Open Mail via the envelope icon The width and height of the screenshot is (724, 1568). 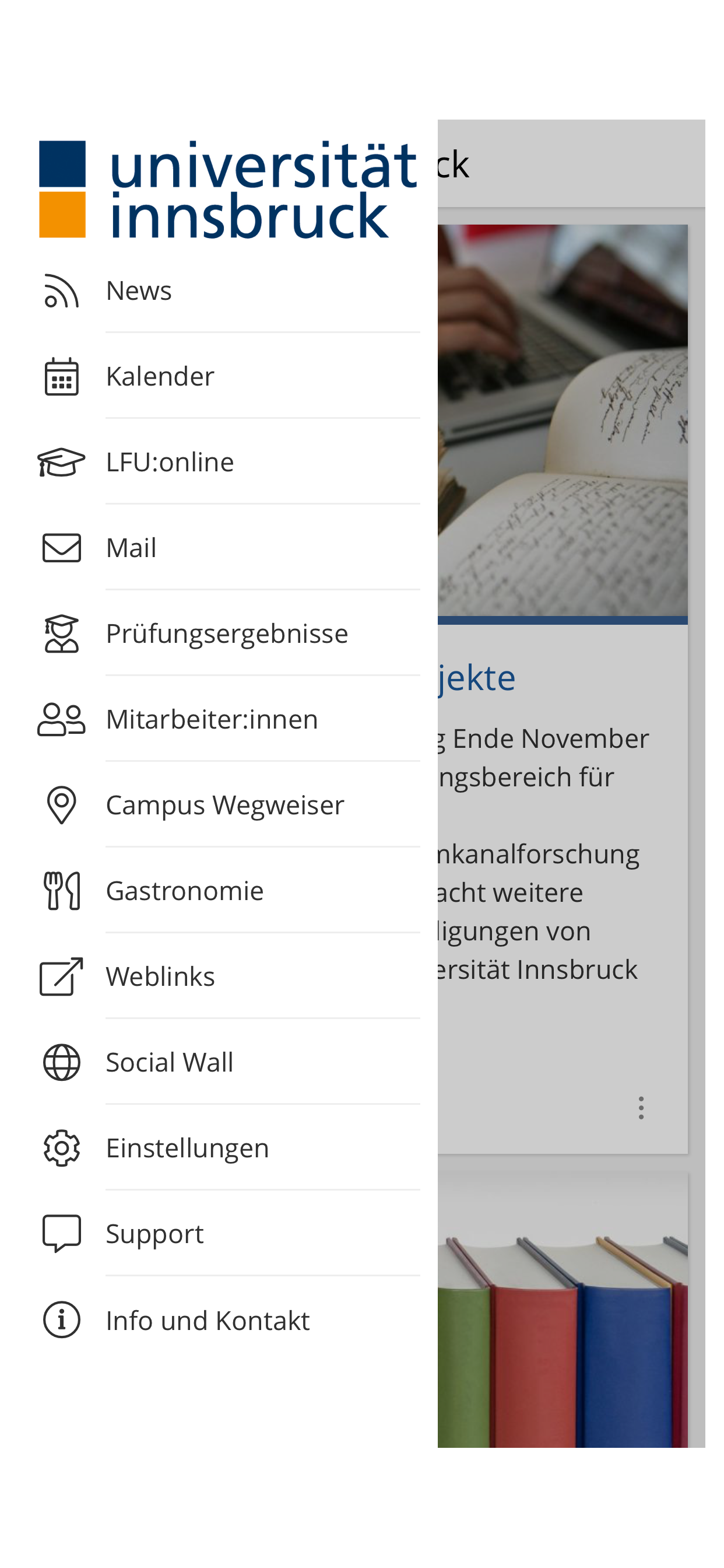point(61,547)
